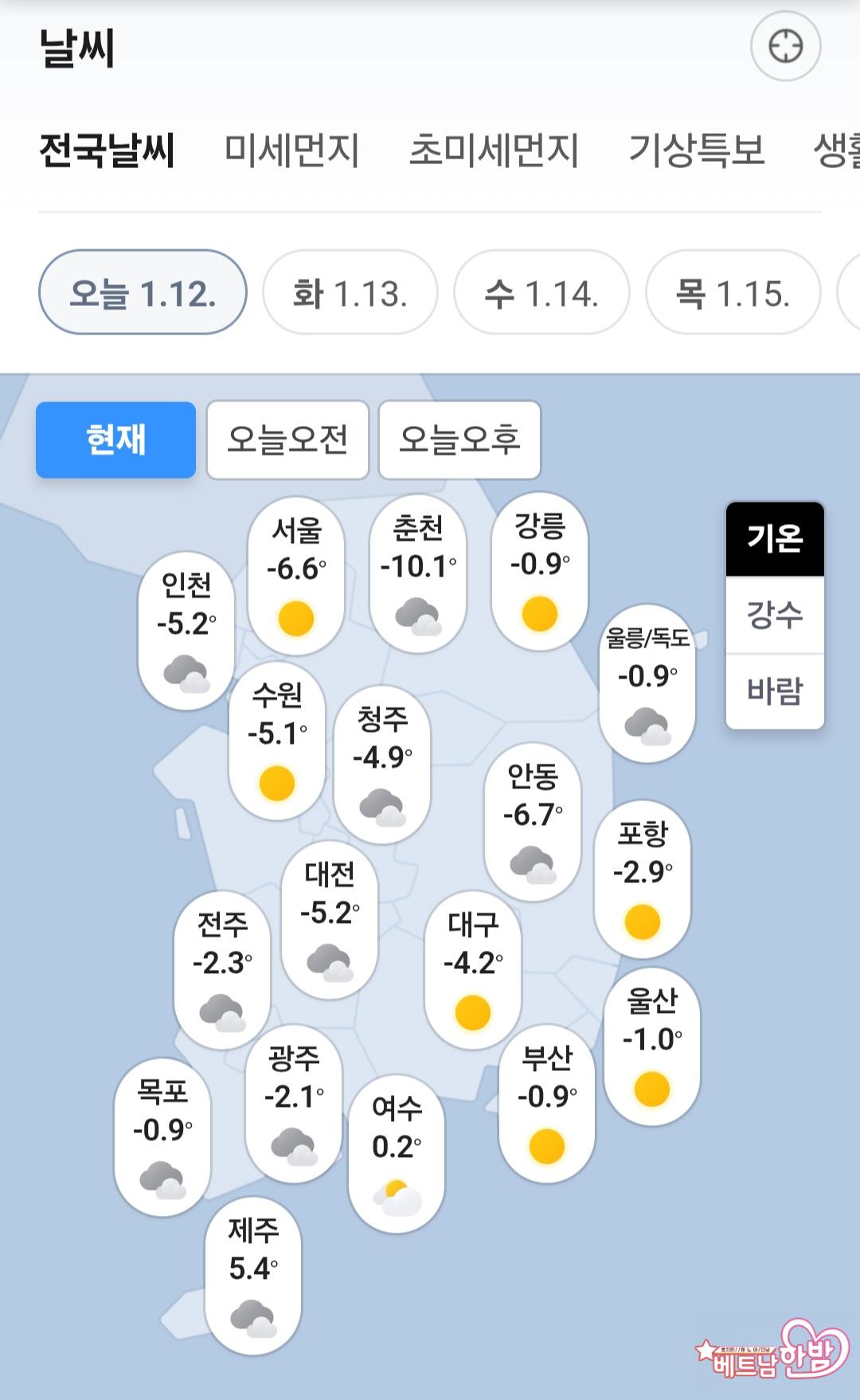Switch to the 초미세먼지 tab
The width and height of the screenshot is (860, 1400).
point(494,150)
